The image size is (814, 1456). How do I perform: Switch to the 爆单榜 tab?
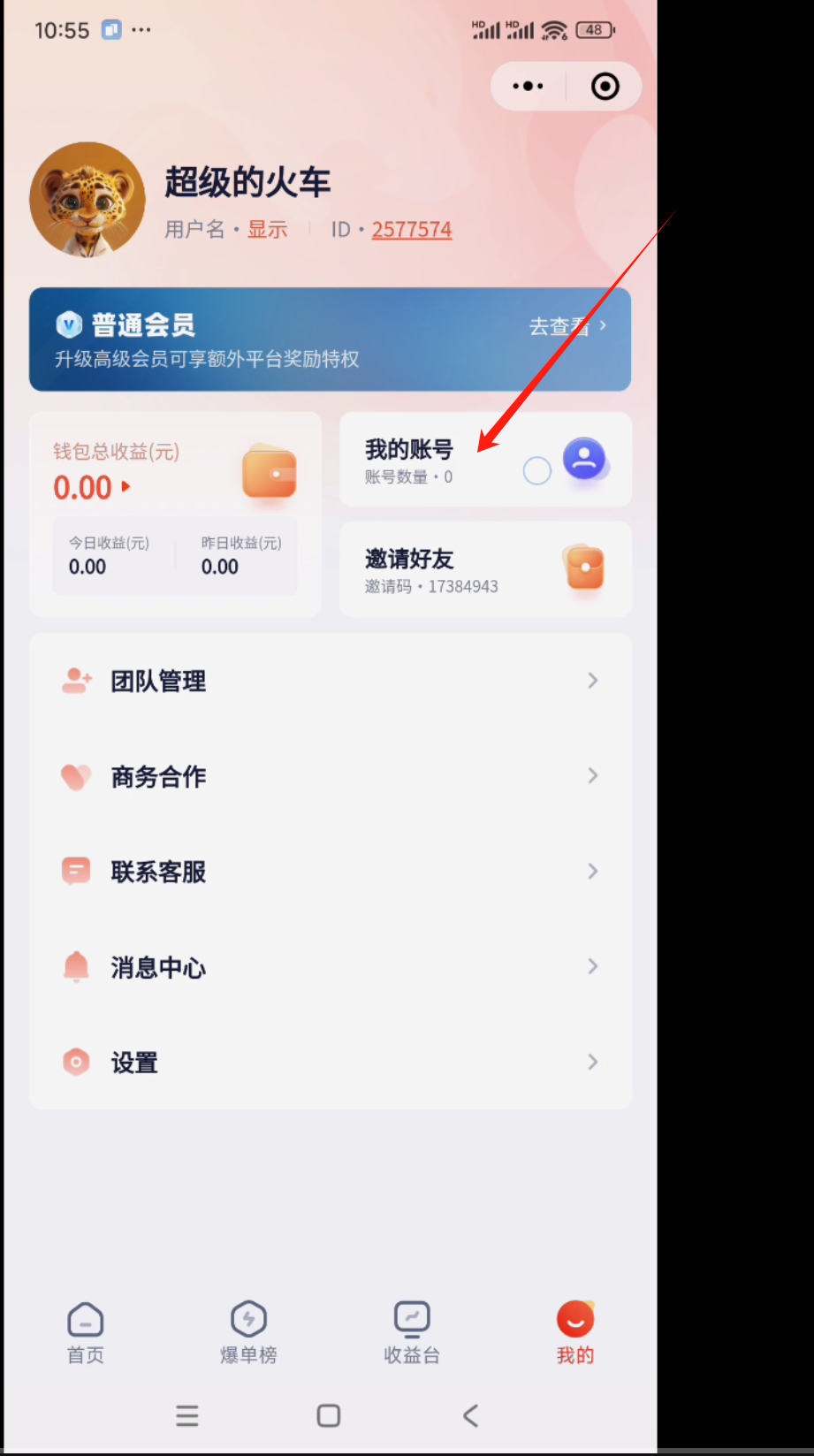[248, 1332]
